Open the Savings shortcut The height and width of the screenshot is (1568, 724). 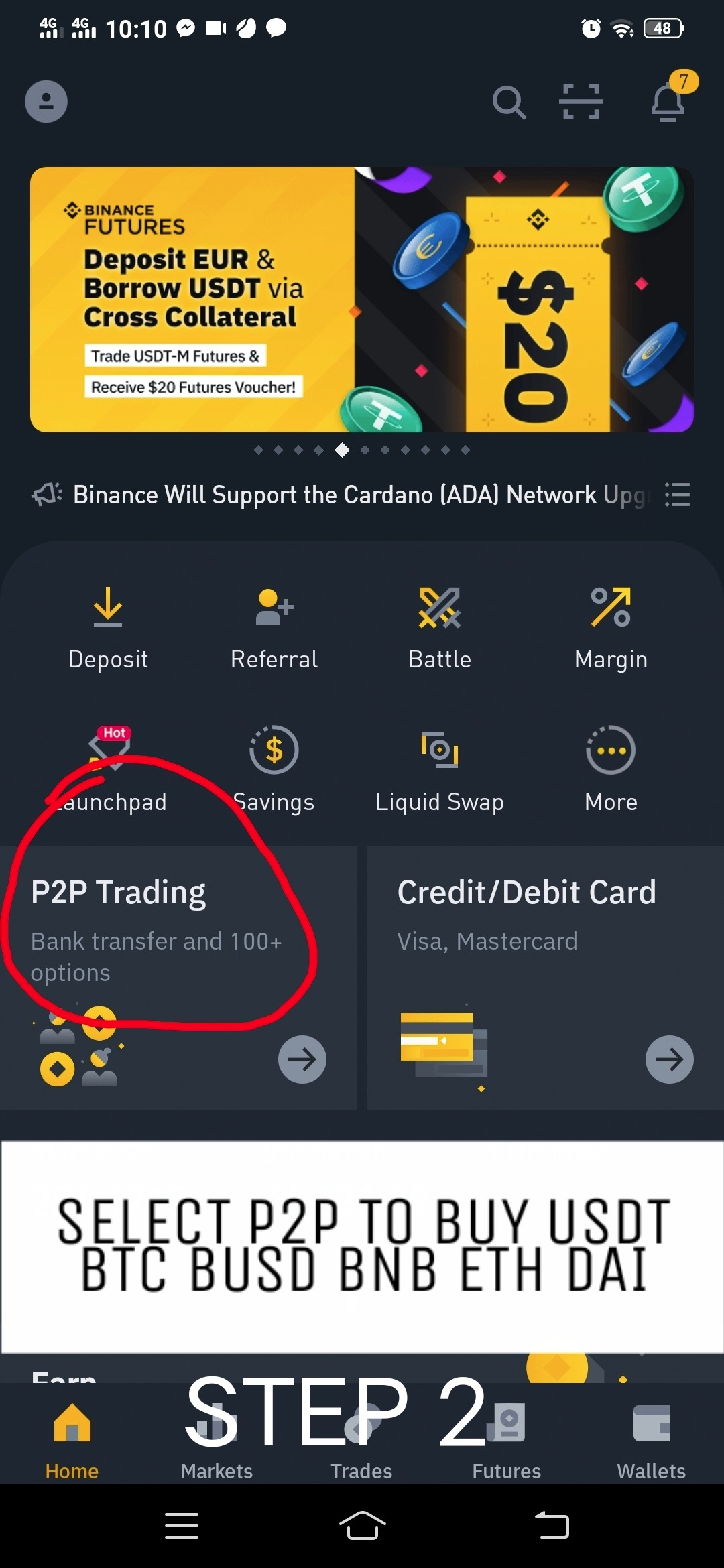click(274, 771)
